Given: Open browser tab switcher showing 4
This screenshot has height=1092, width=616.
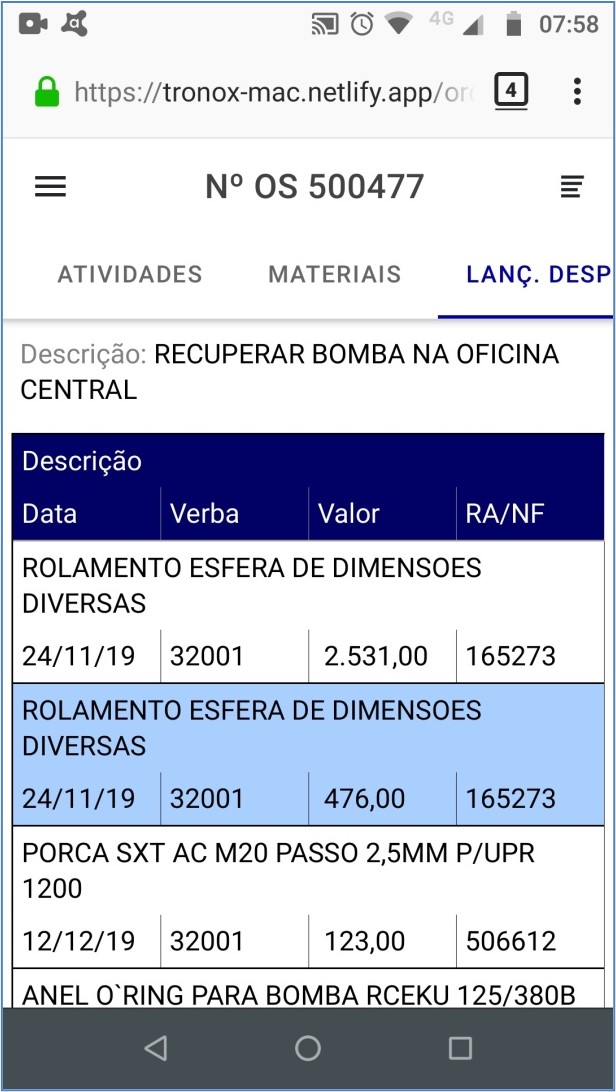Looking at the screenshot, I should tap(510, 92).
